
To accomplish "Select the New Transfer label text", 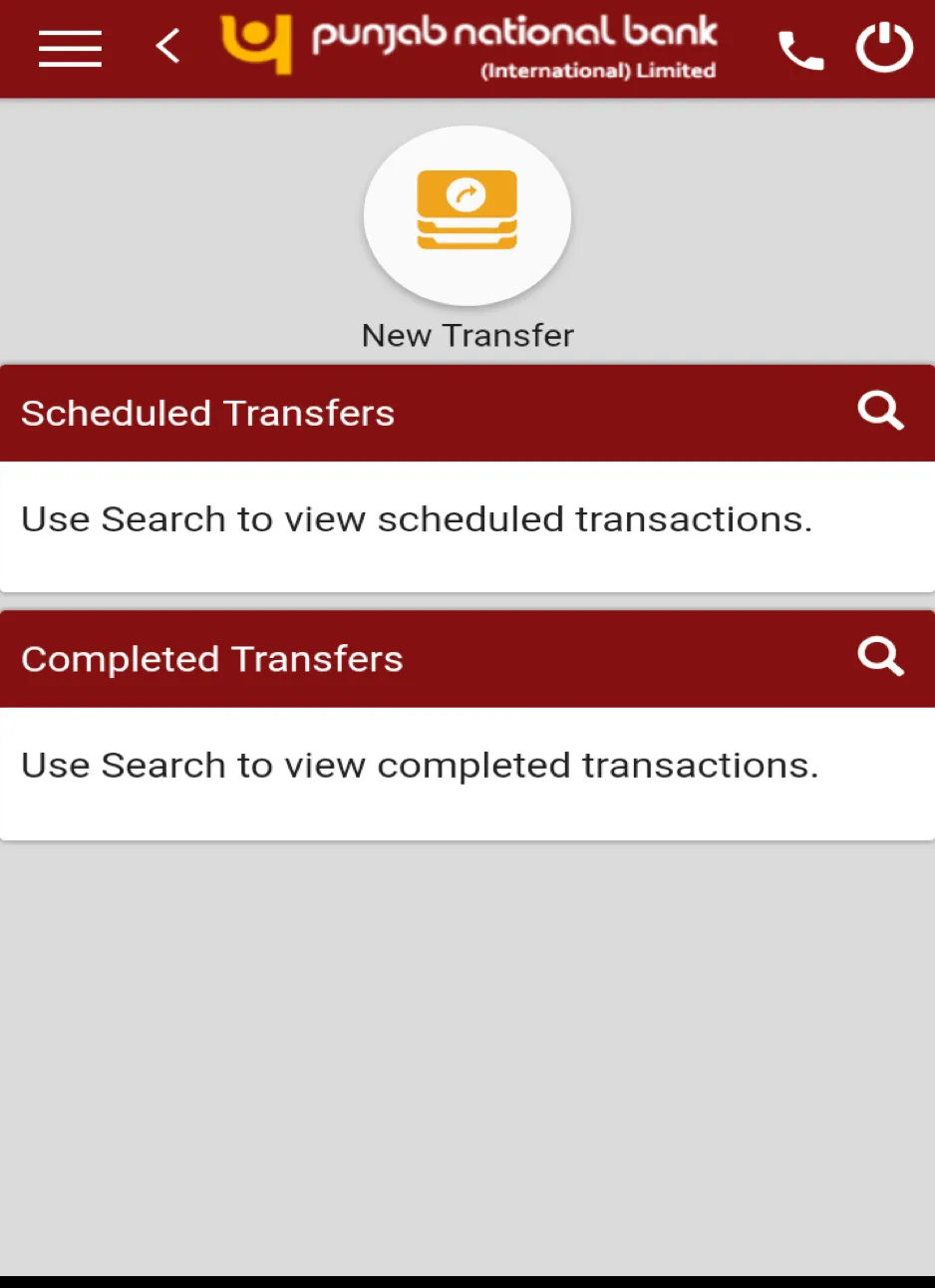I will [x=467, y=335].
